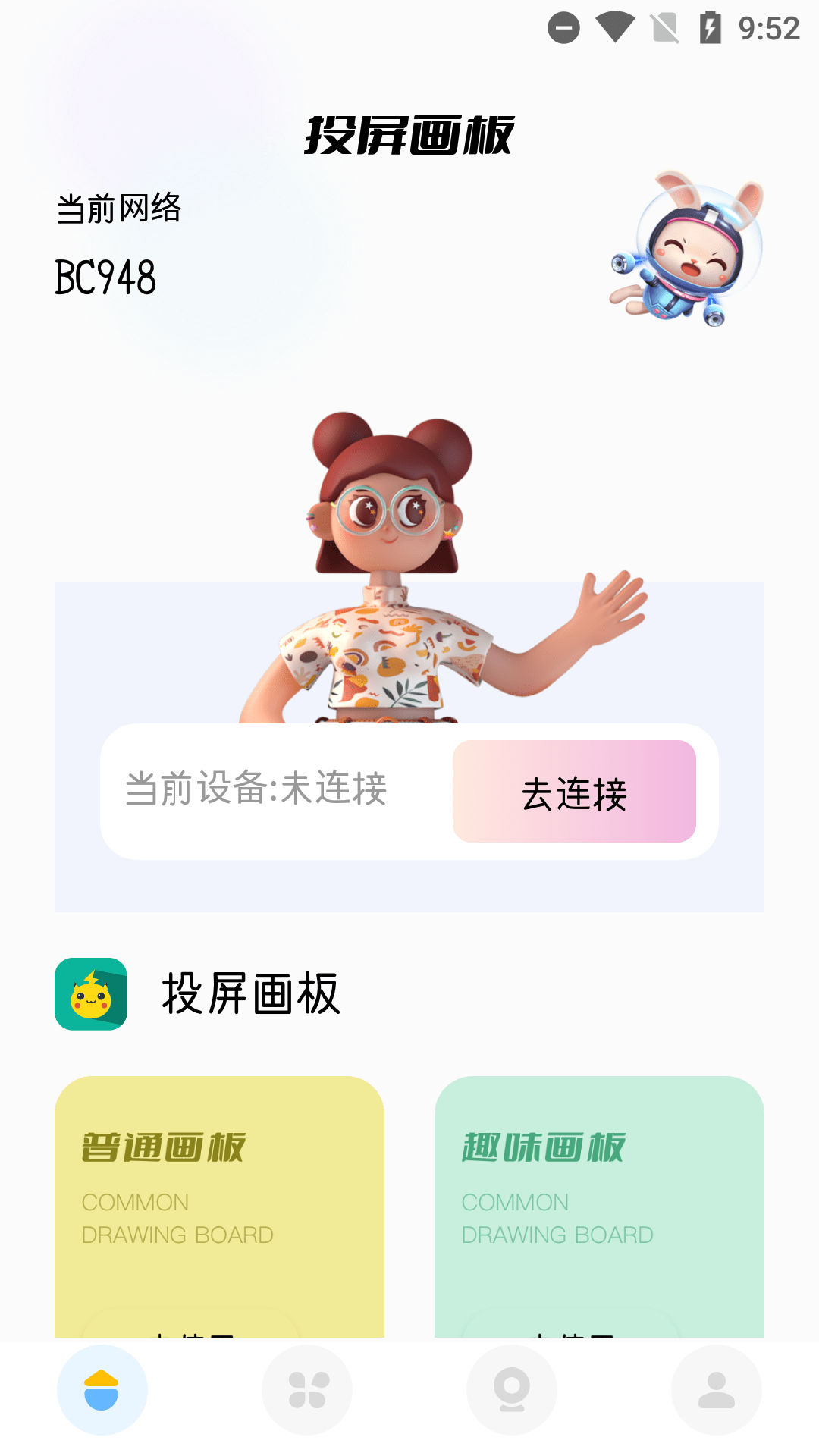Tap the 去连接 connect button
The height and width of the screenshot is (1456, 819).
coord(574,792)
